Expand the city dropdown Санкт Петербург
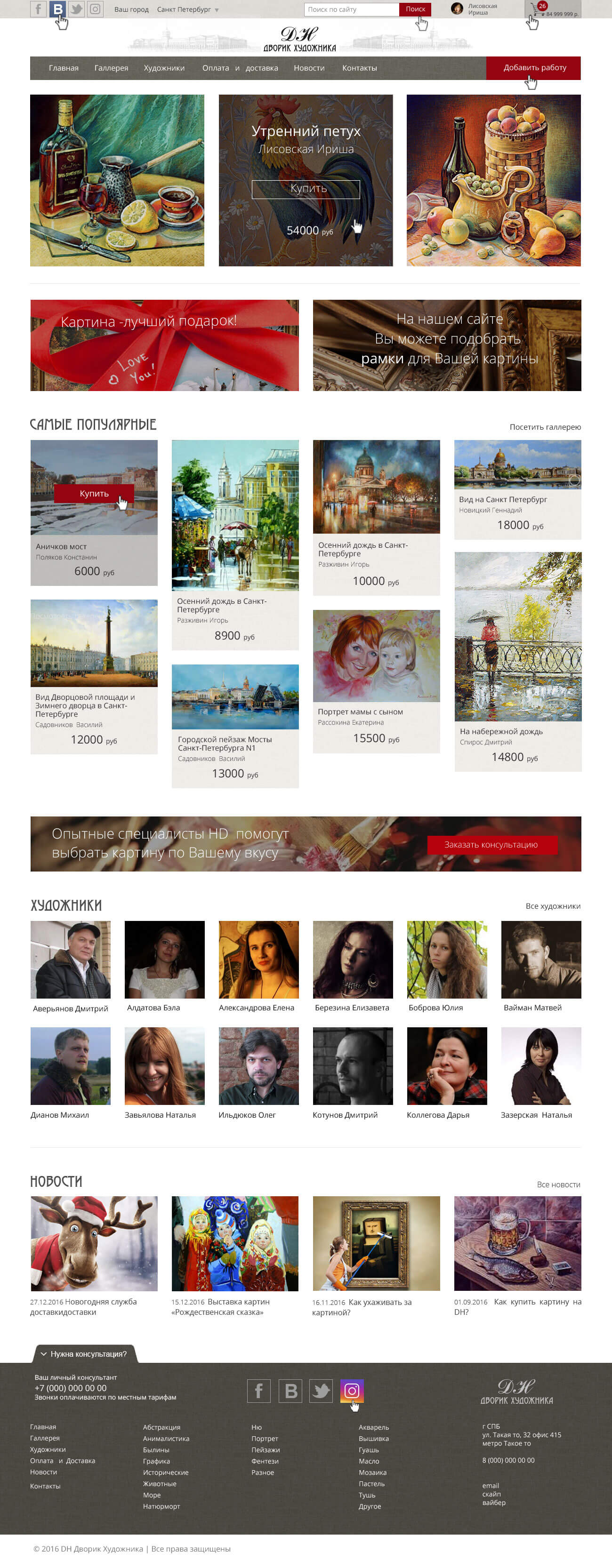This screenshot has width=612, height=1568. point(187,10)
